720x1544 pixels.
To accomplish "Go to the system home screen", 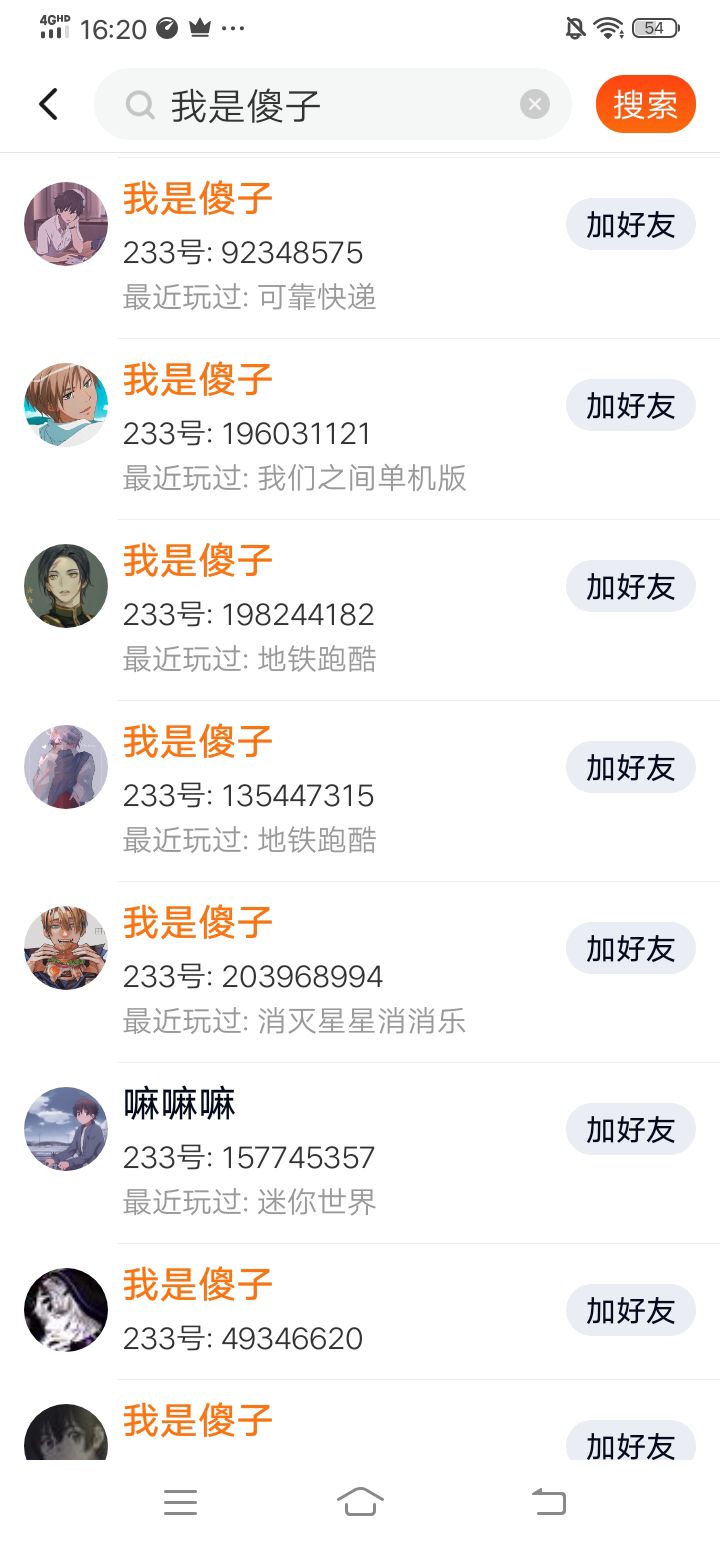I will tap(360, 1502).
